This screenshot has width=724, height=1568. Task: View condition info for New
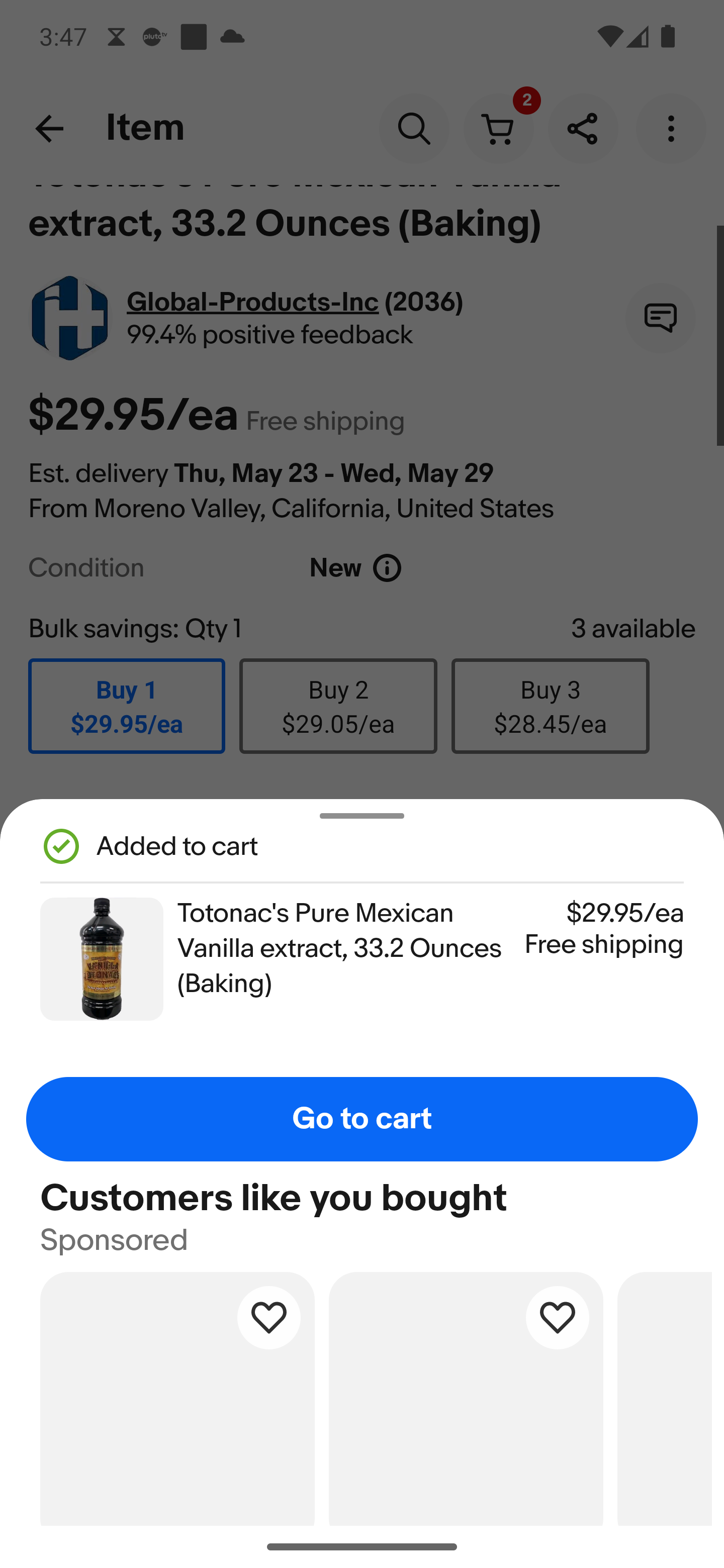(x=387, y=568)
